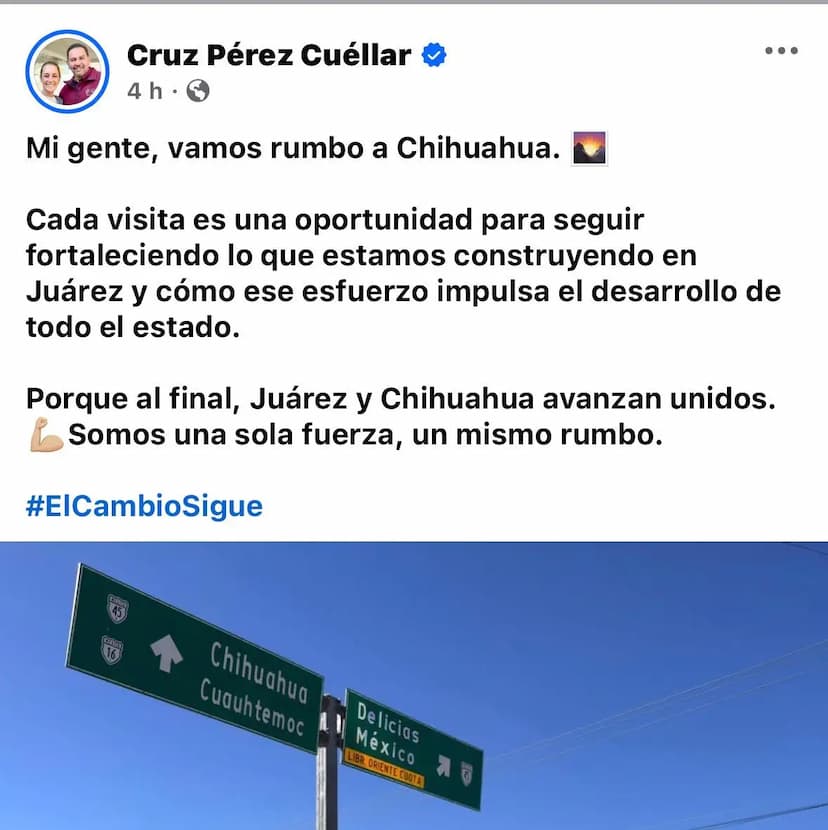The height and width of the screenshot is (830, 828).
Task: Click the second paragraph of the post text
Action: [400, 265]
